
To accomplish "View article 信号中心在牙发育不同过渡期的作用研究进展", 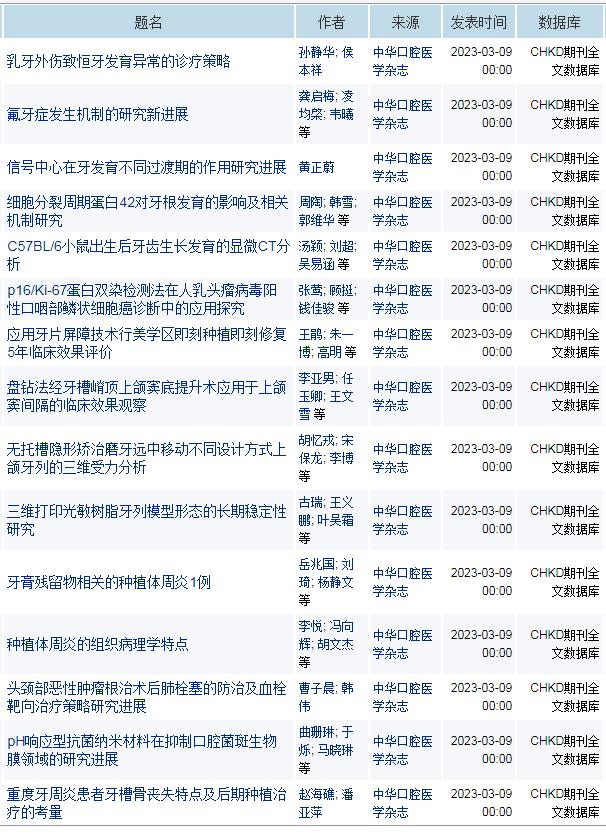I will pyautogui.click(x=146, y=167).
